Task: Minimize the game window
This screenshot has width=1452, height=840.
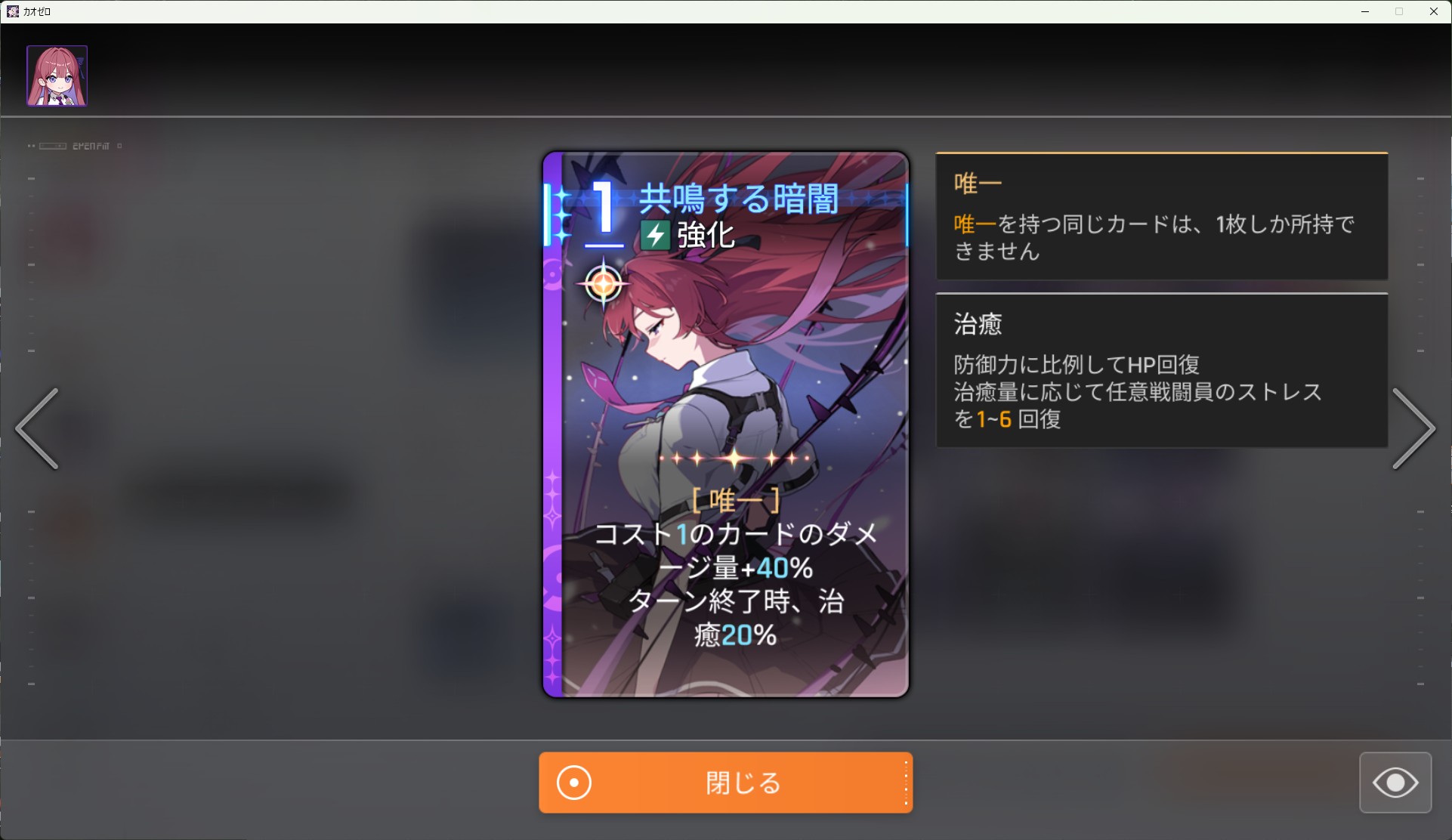Action: tap(1365, 11)
